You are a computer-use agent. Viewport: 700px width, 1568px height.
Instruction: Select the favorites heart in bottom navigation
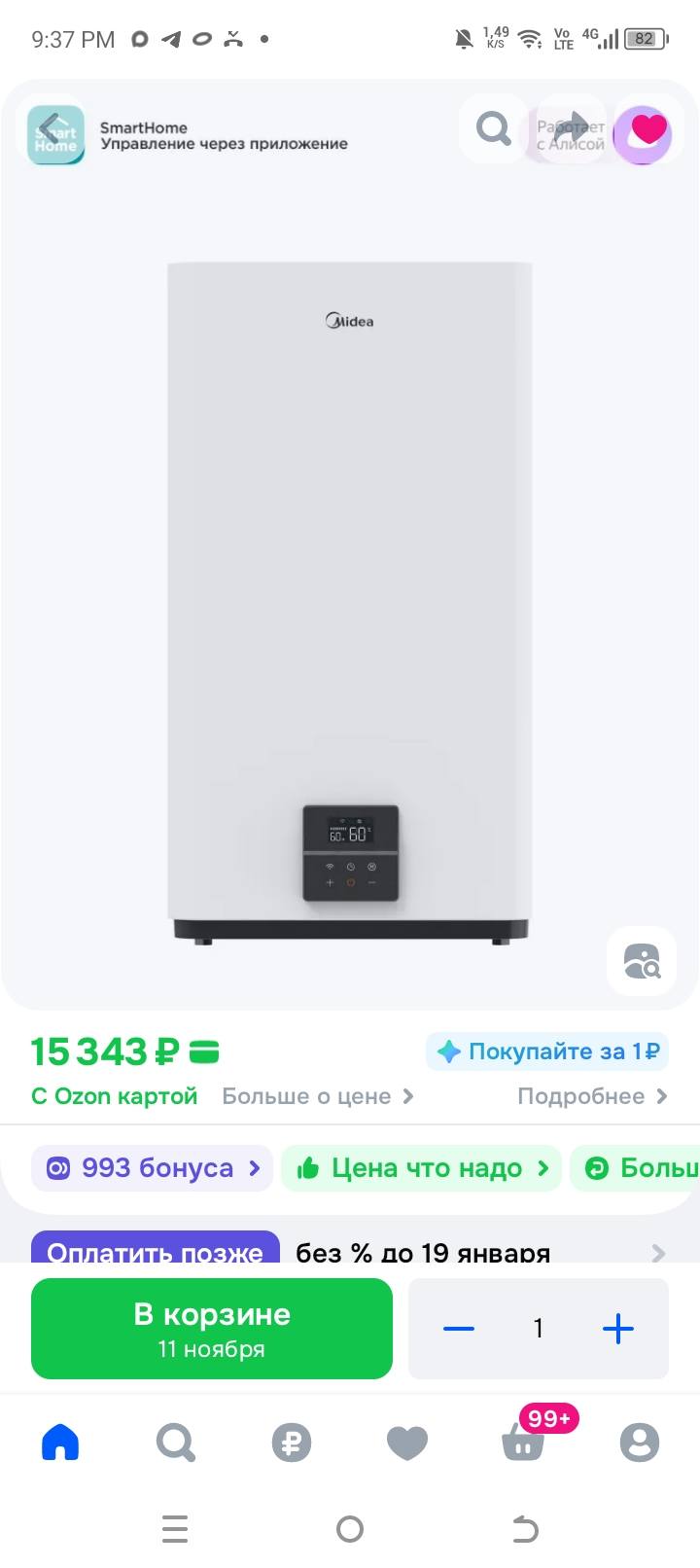406,1443
